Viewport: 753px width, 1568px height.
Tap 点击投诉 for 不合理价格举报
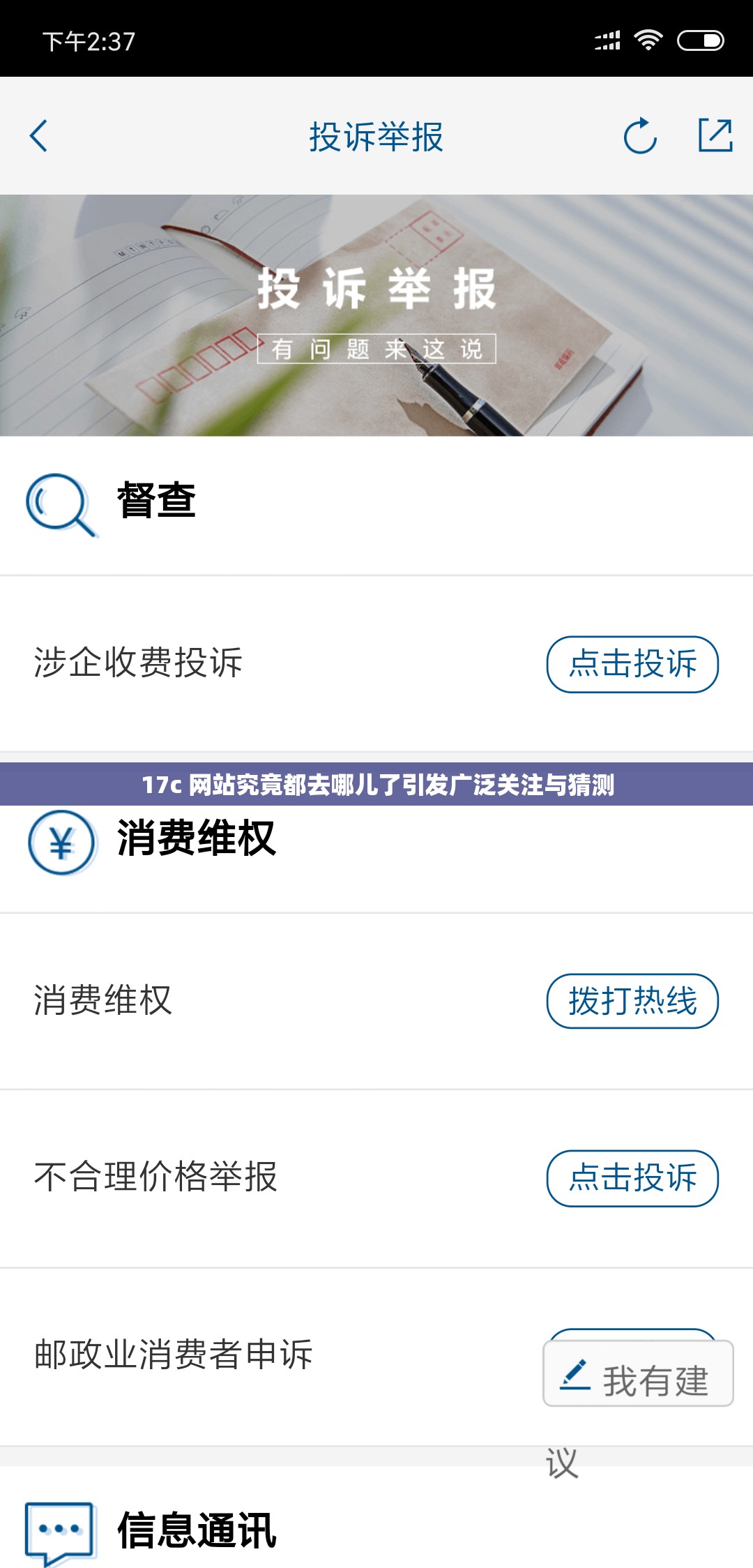pyautogui.click(x=632, y=1179)
